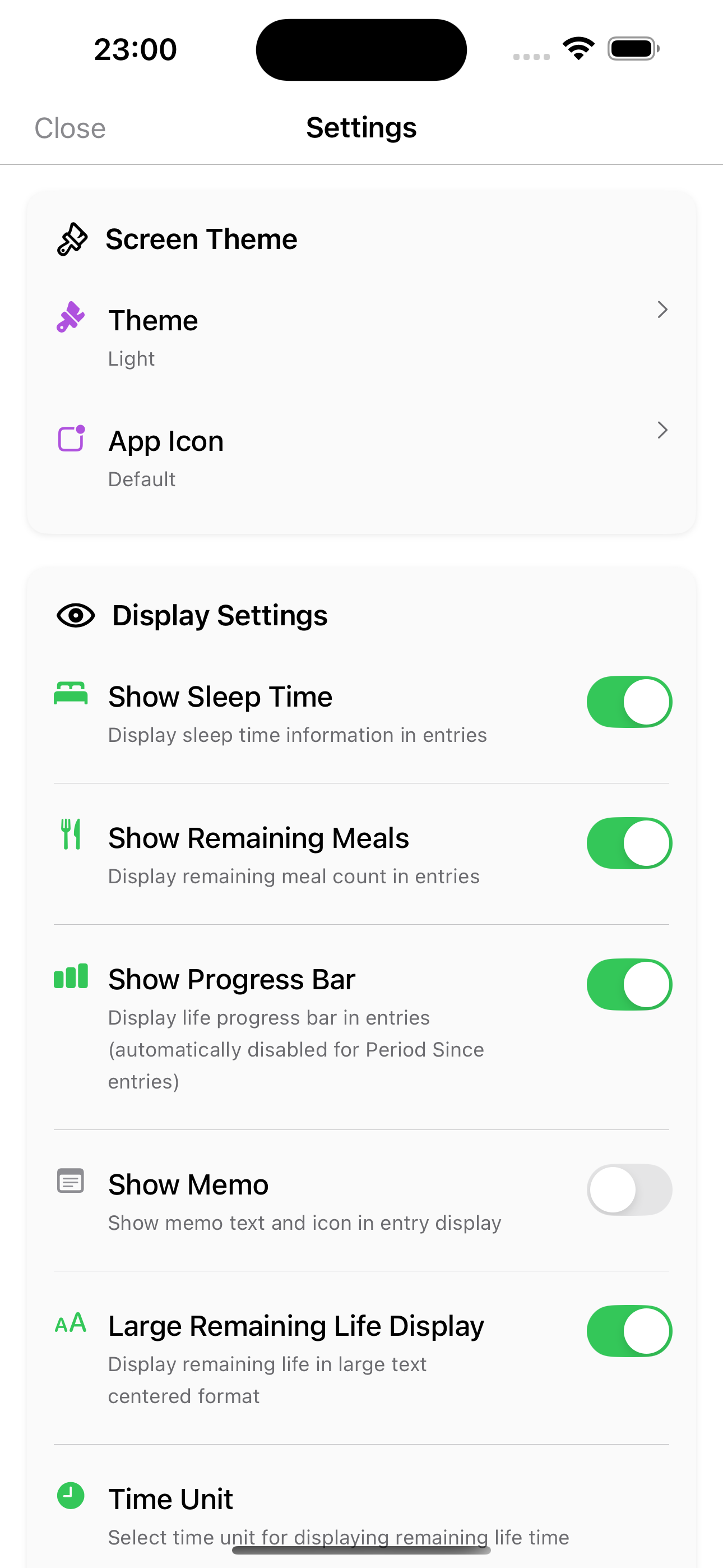Toggle off Large Remaining Life Display
The width and height of the screenshot is (723, 1568).
(x=629, y=1331)
